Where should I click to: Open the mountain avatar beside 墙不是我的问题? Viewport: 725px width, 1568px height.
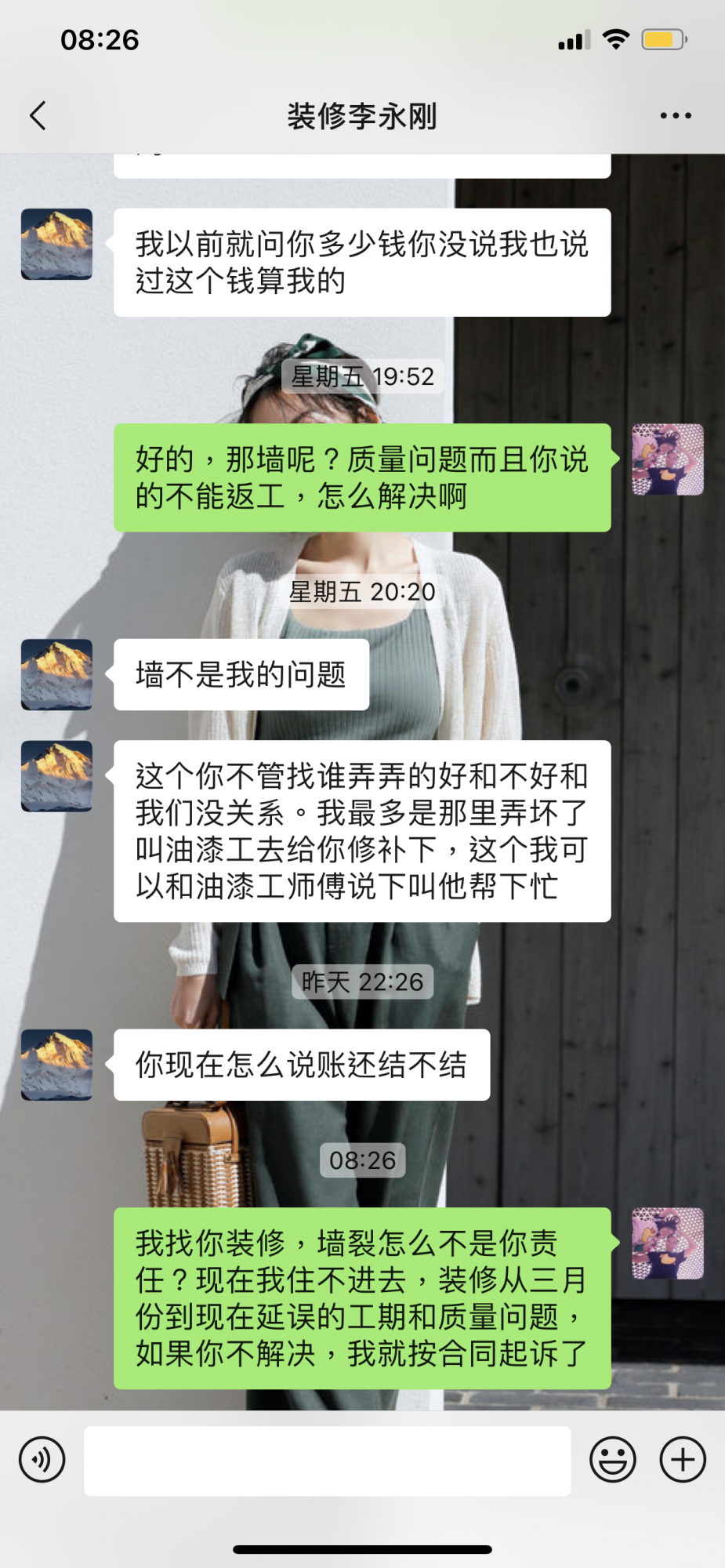(56, 674)
